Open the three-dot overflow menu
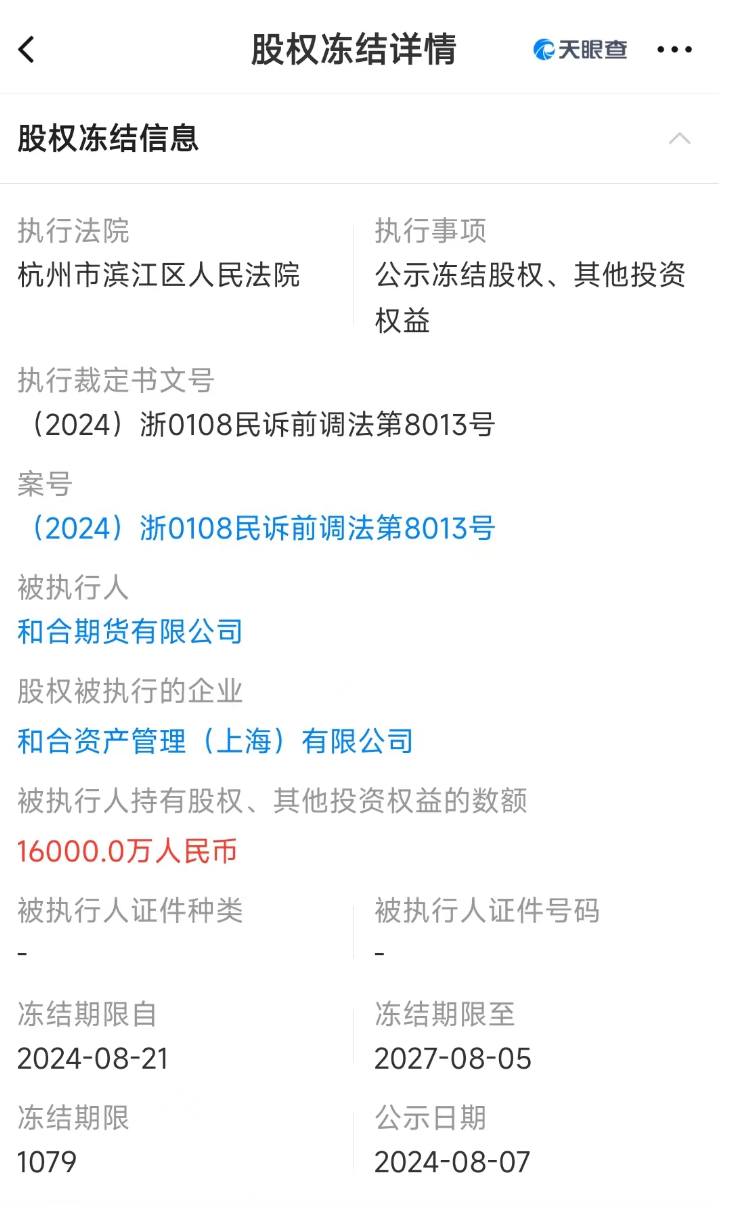This screenshot has height=1205, width=733. (674, 49)
